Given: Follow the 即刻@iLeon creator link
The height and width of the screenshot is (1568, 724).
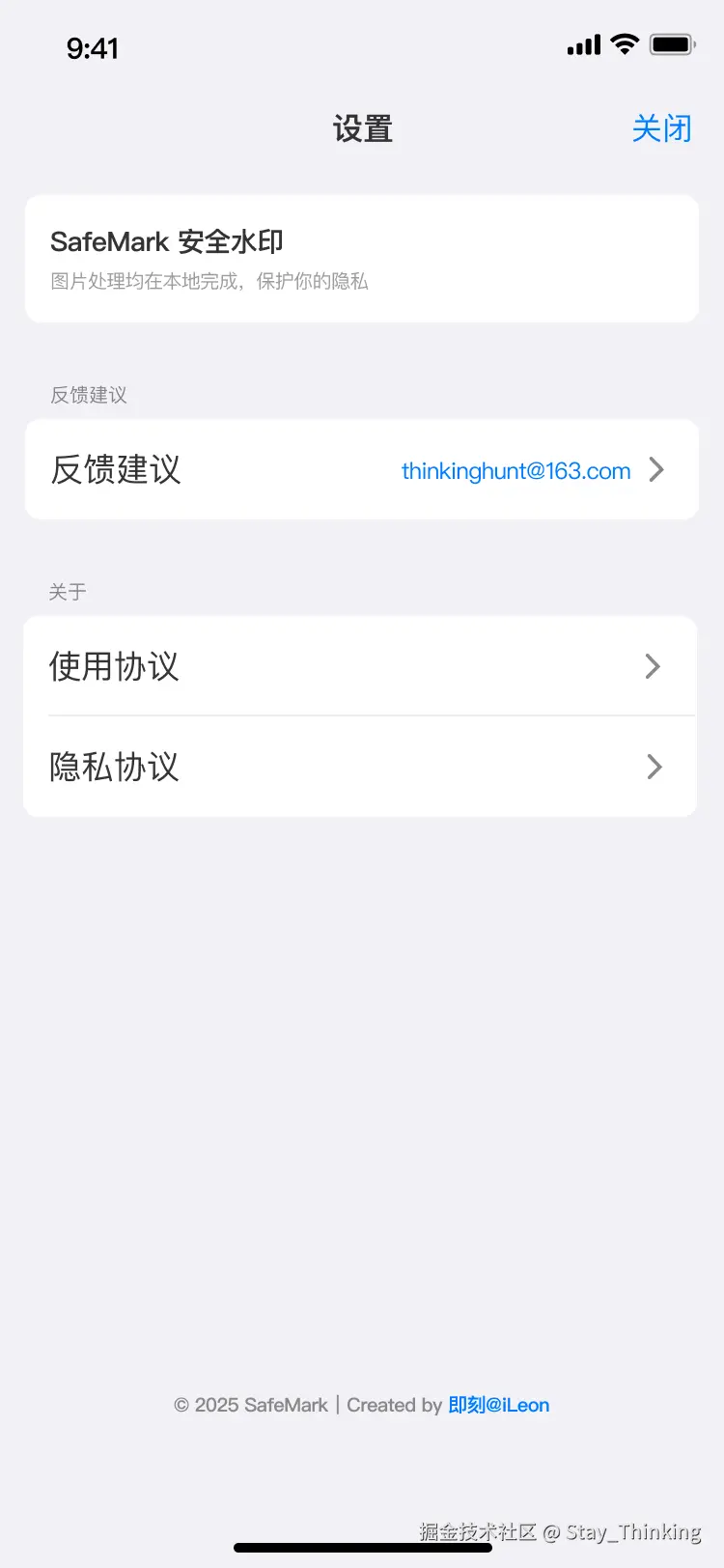Looking at the screenshot, I should tap(498, 1405).
